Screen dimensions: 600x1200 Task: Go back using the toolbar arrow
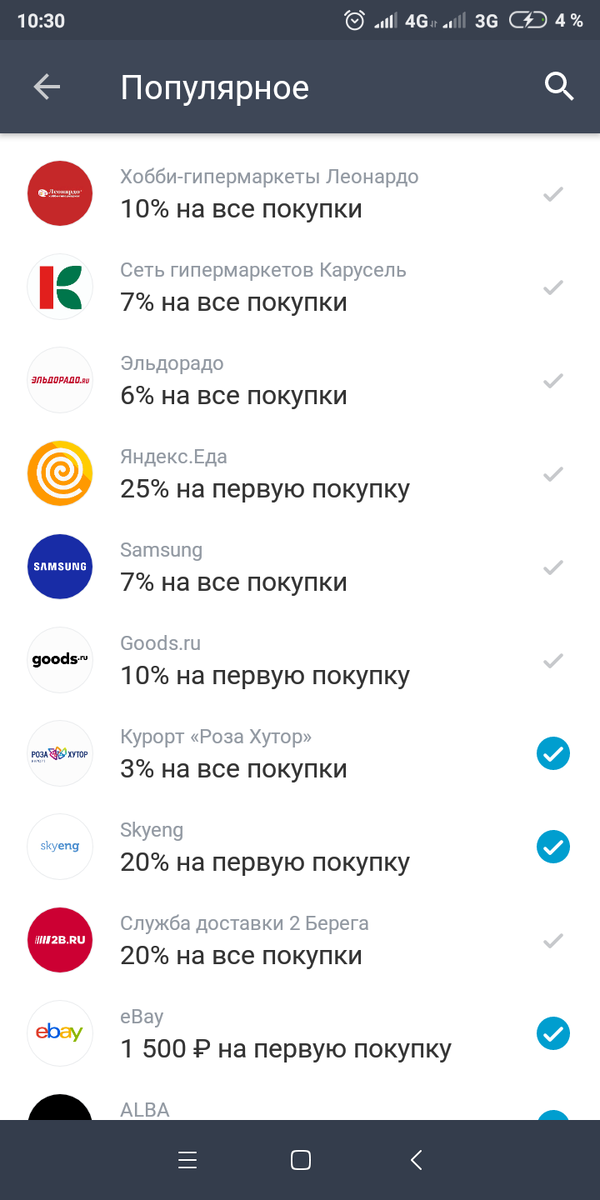[47, 88]
